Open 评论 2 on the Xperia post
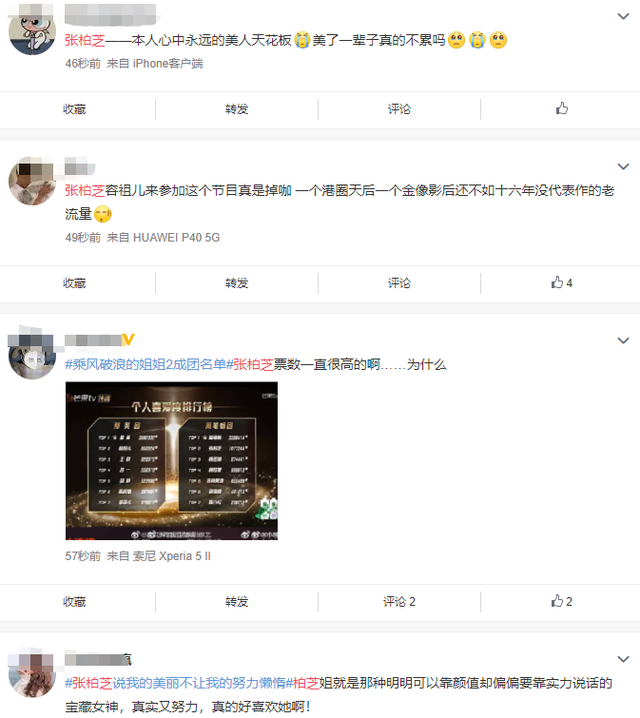 click(x=399, y=601)
